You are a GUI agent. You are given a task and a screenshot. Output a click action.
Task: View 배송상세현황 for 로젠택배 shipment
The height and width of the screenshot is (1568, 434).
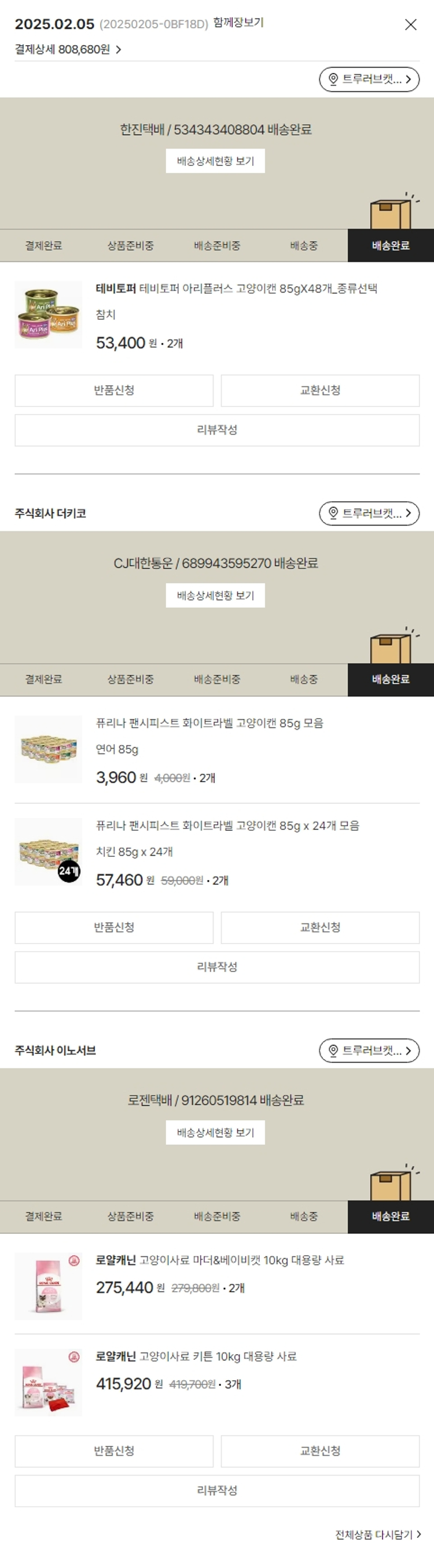(x=215, y=1132)
